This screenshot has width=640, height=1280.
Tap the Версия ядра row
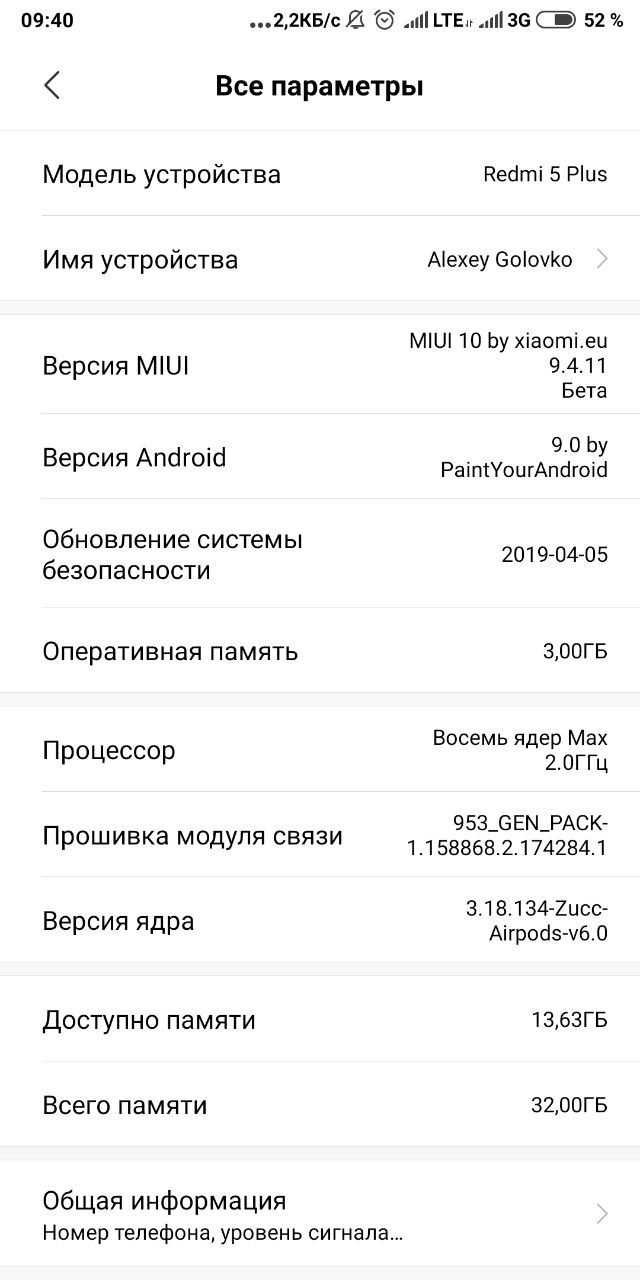pos(320,920)
